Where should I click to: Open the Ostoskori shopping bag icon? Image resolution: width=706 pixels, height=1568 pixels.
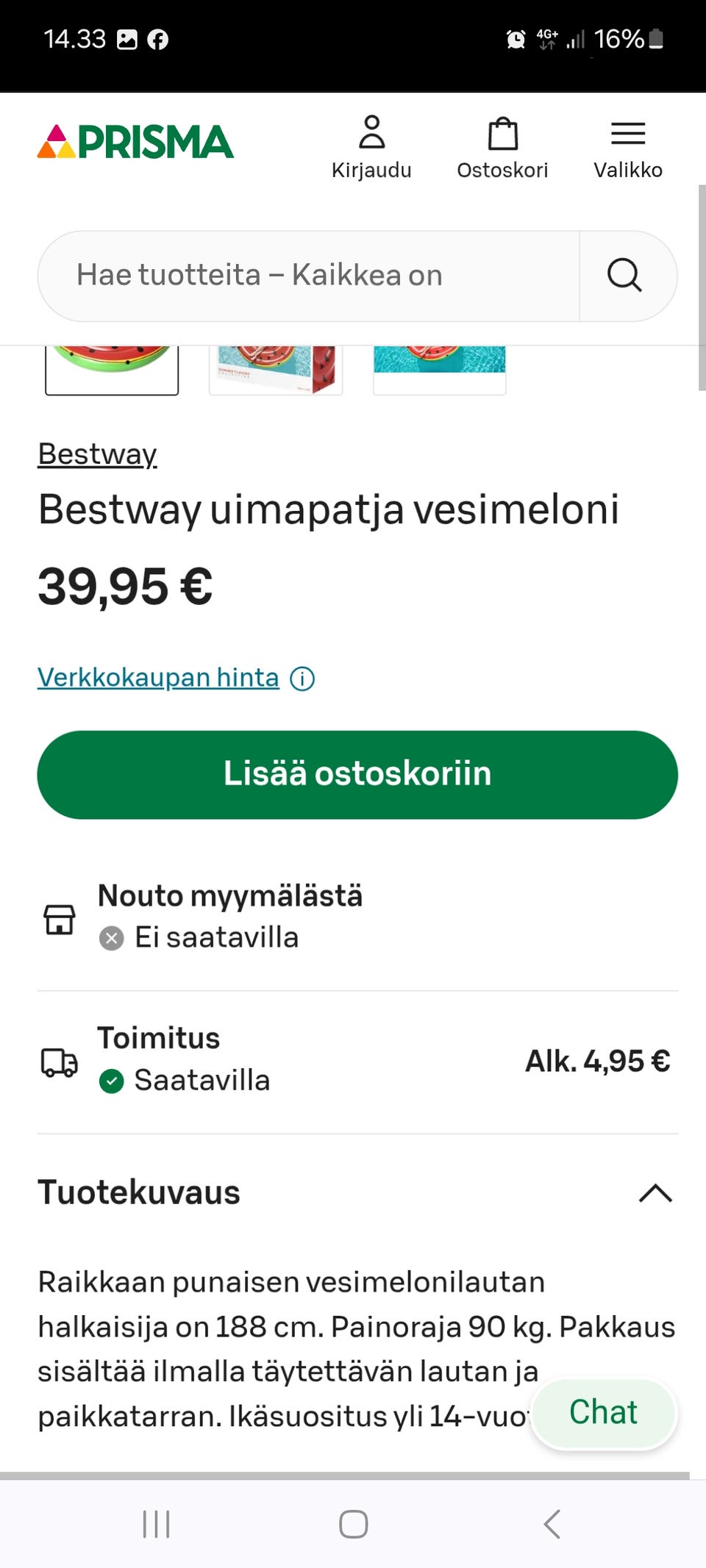(x=502, y=135)
